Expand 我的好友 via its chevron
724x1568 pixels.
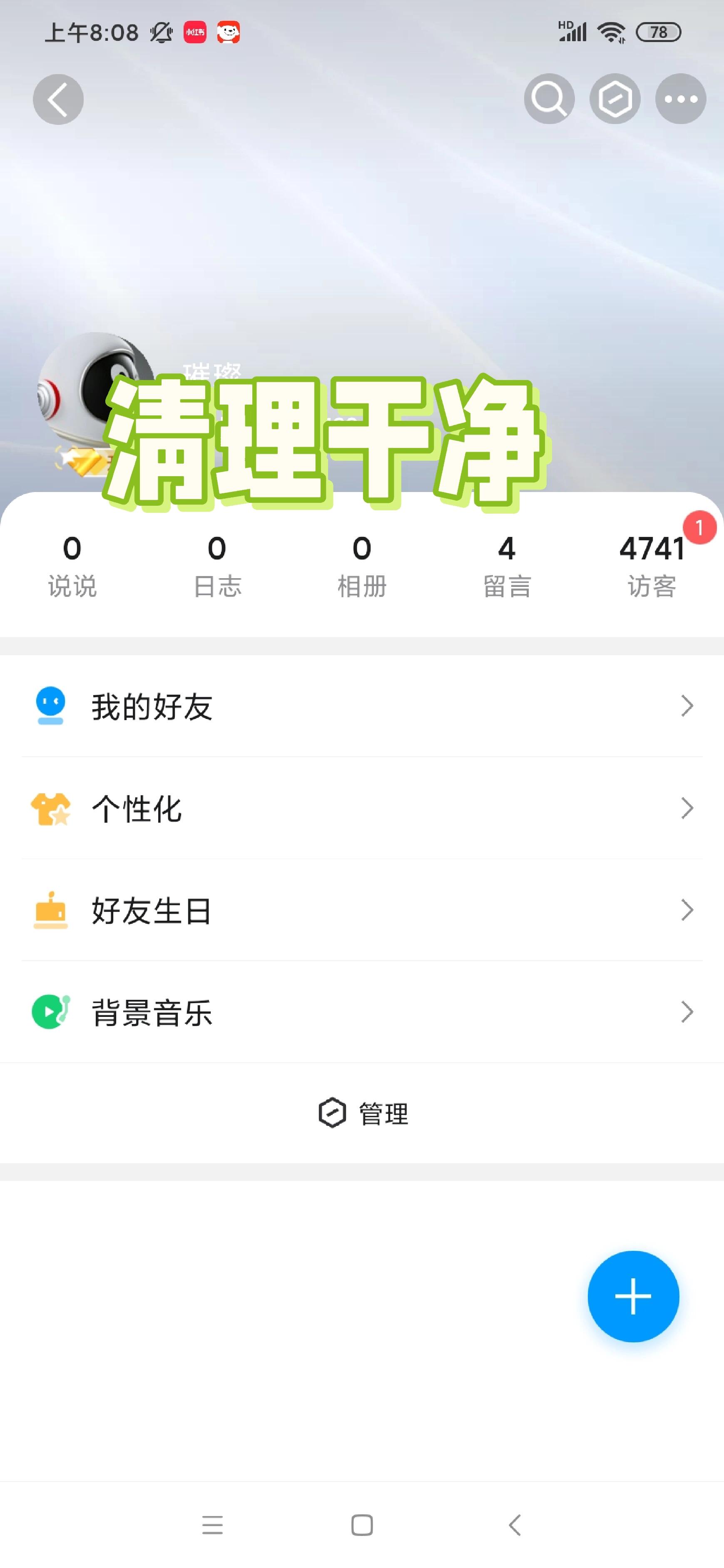point(688,706)
